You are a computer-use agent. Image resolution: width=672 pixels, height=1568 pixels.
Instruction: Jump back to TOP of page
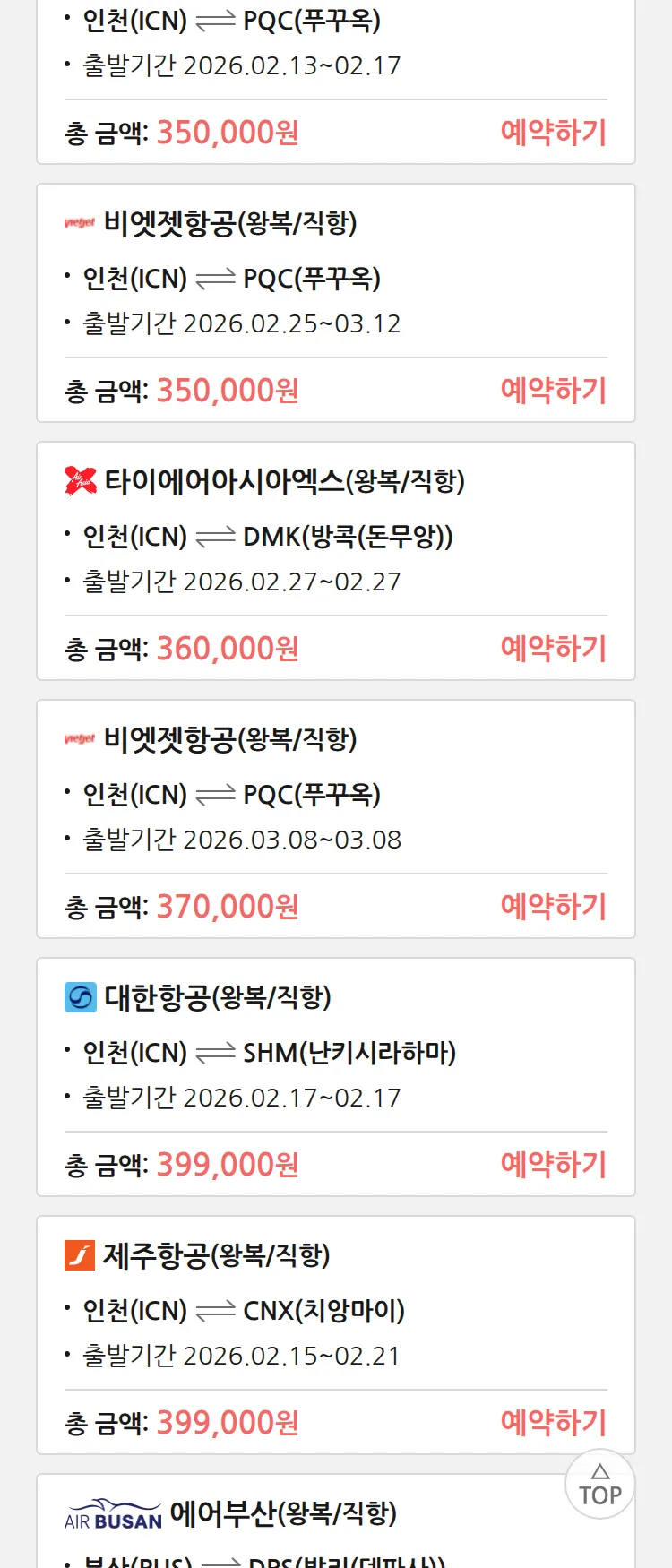point(599,1485)
